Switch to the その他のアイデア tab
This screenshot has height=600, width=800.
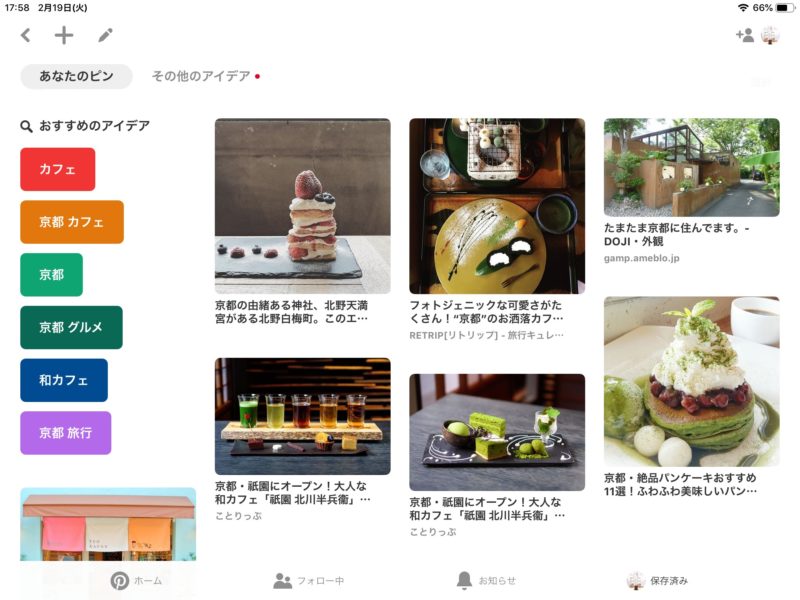[201, 76]
